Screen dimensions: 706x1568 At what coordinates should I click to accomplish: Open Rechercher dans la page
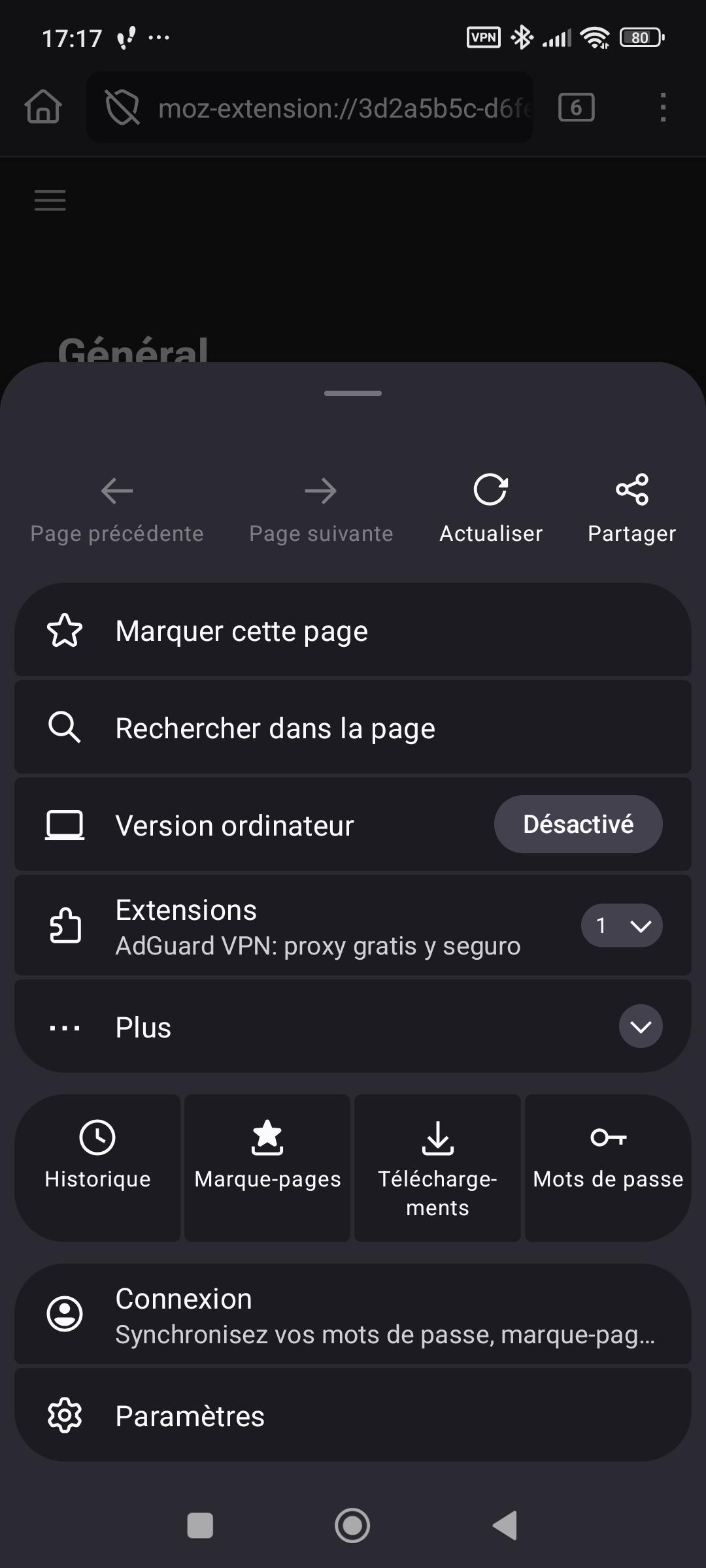point(353,728)
